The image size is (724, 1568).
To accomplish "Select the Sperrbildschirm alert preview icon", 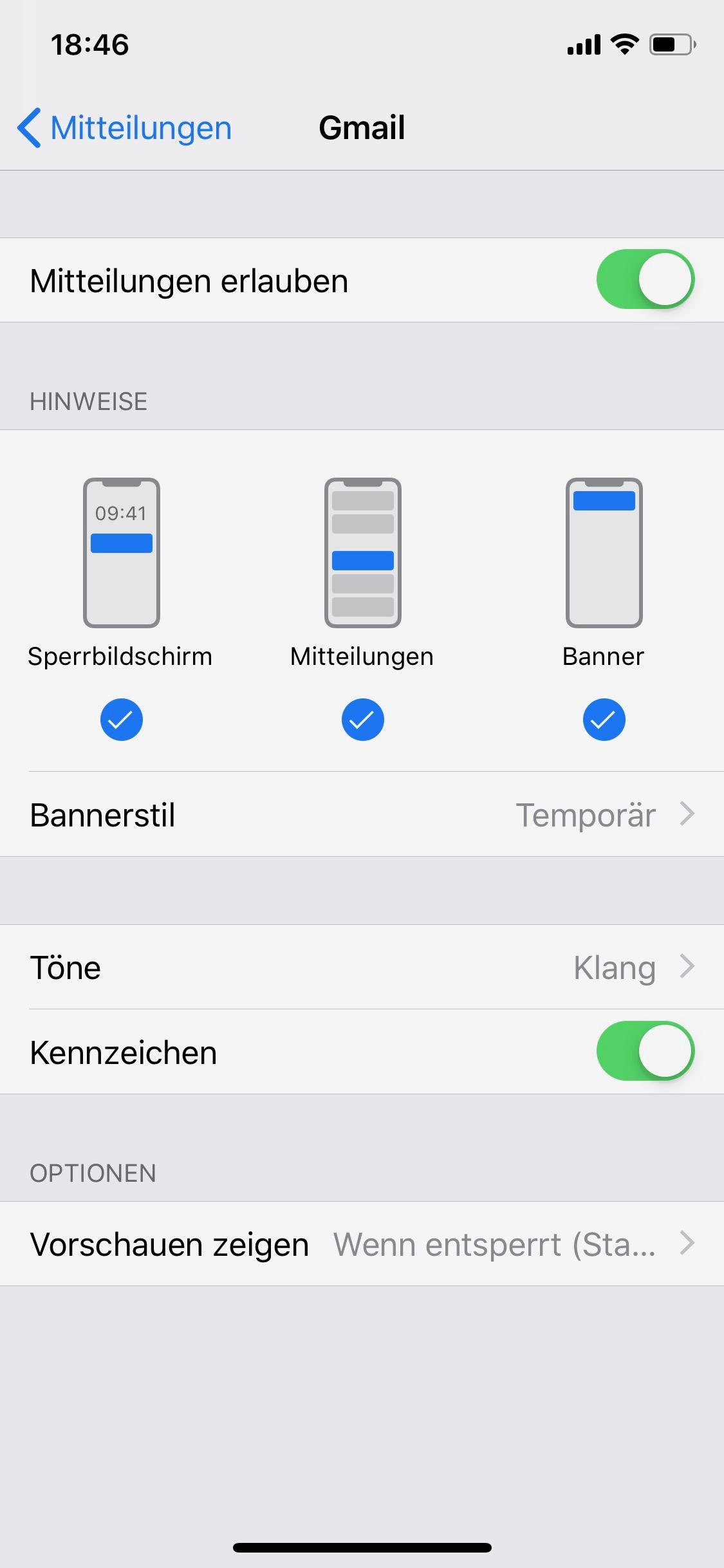I will 121,552.
